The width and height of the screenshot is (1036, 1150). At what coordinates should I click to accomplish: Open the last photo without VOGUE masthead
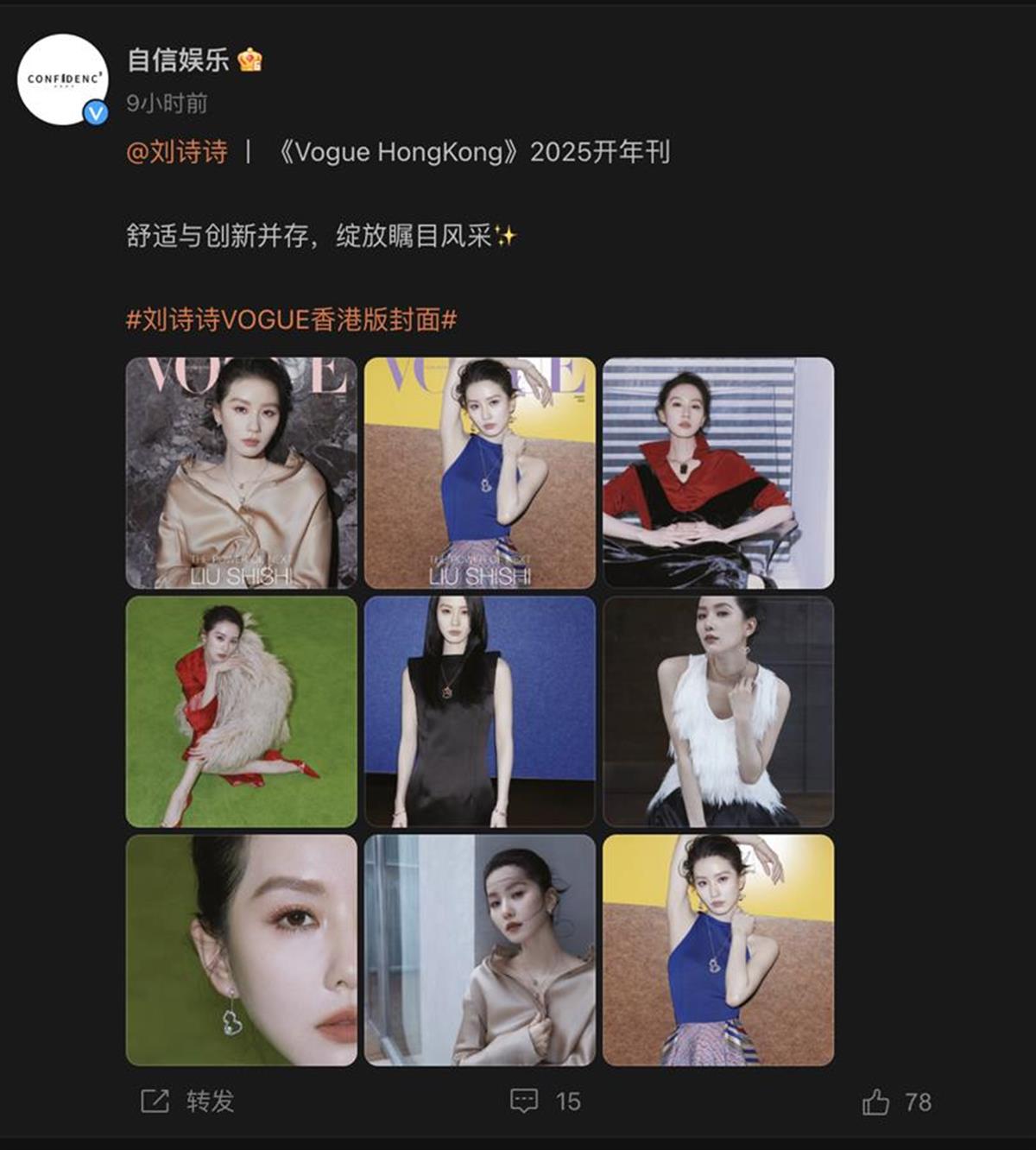[x=718, y=950]
